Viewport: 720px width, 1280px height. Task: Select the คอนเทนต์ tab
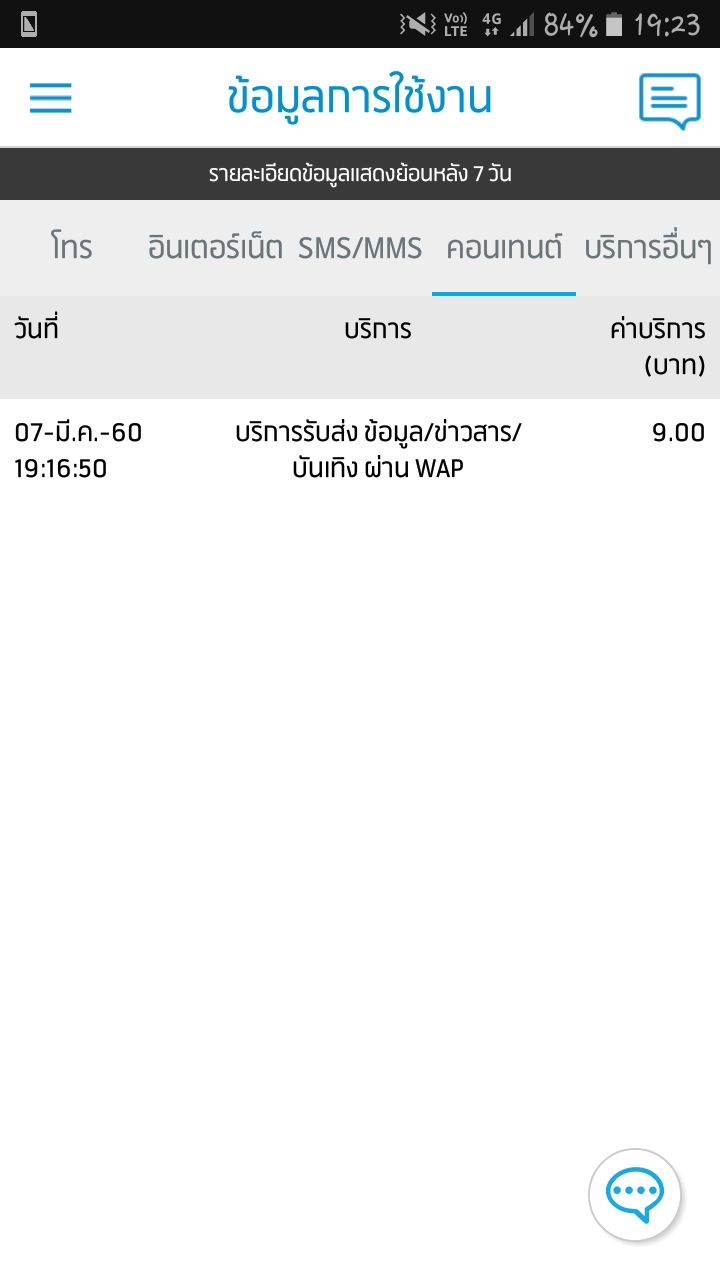point(504,247)
